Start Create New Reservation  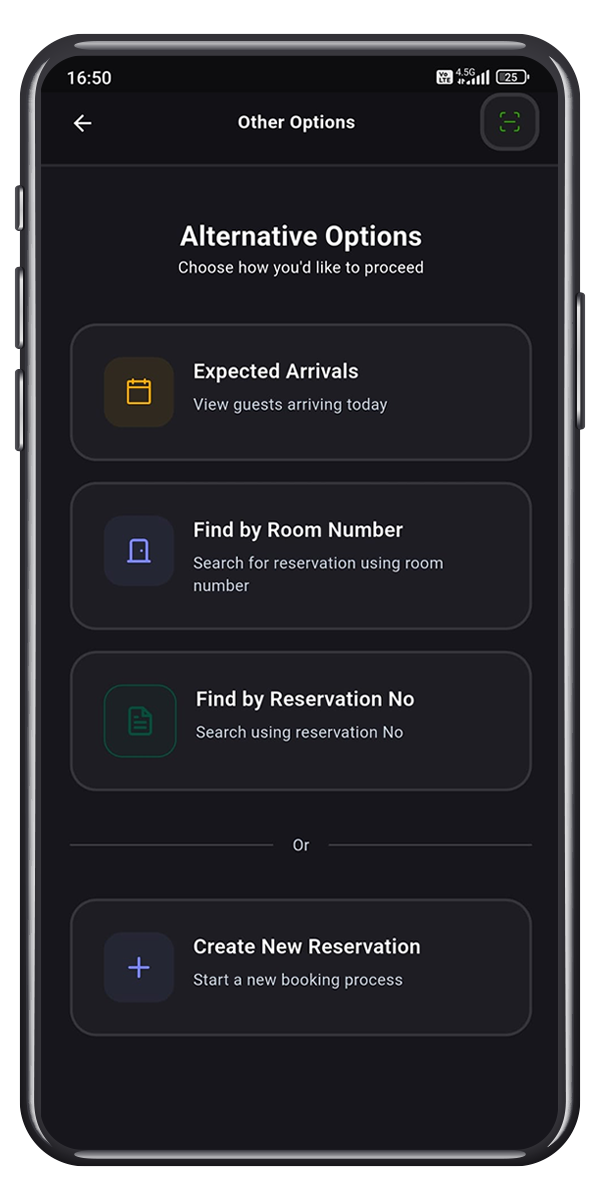(300, 967)
